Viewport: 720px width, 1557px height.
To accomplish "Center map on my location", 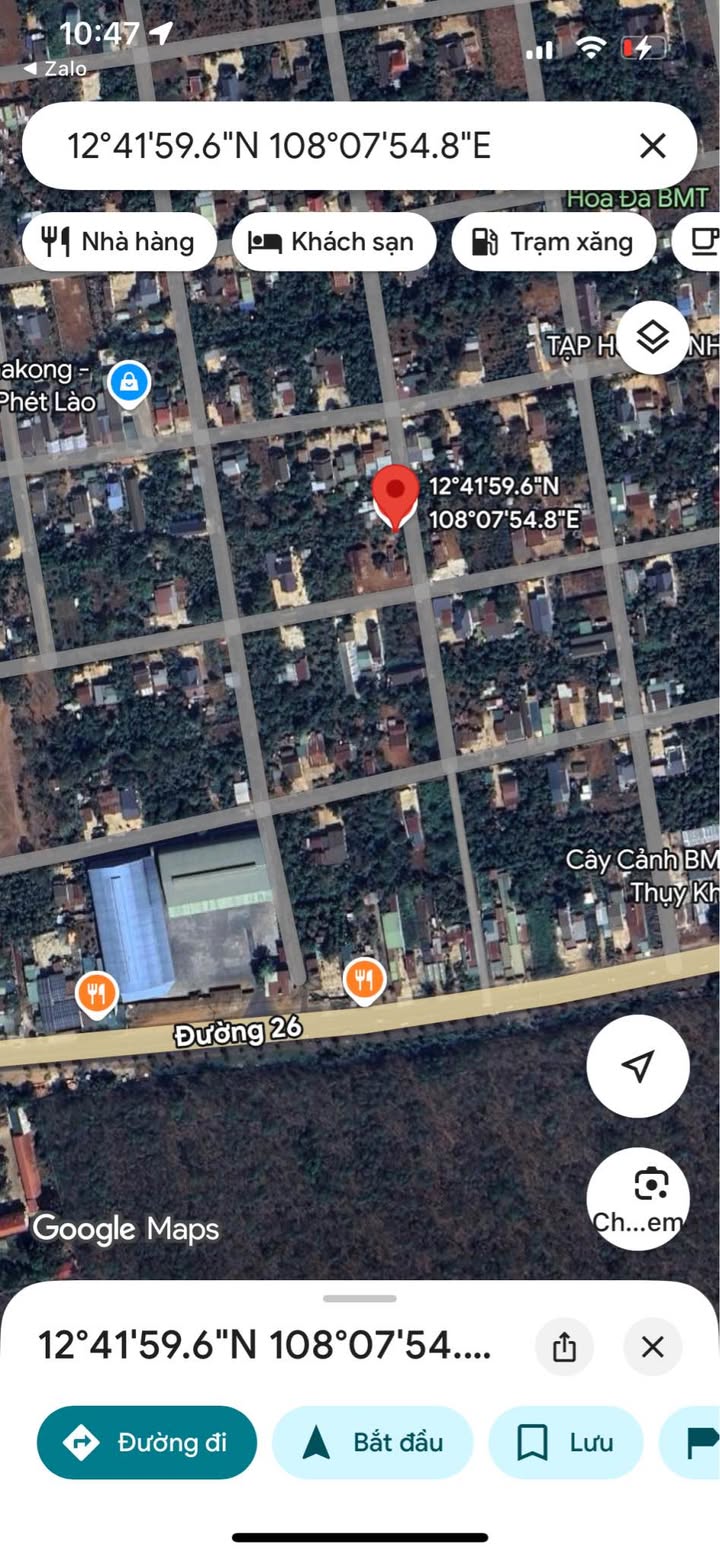I will pyautogui.click(x=638, y=1066).
